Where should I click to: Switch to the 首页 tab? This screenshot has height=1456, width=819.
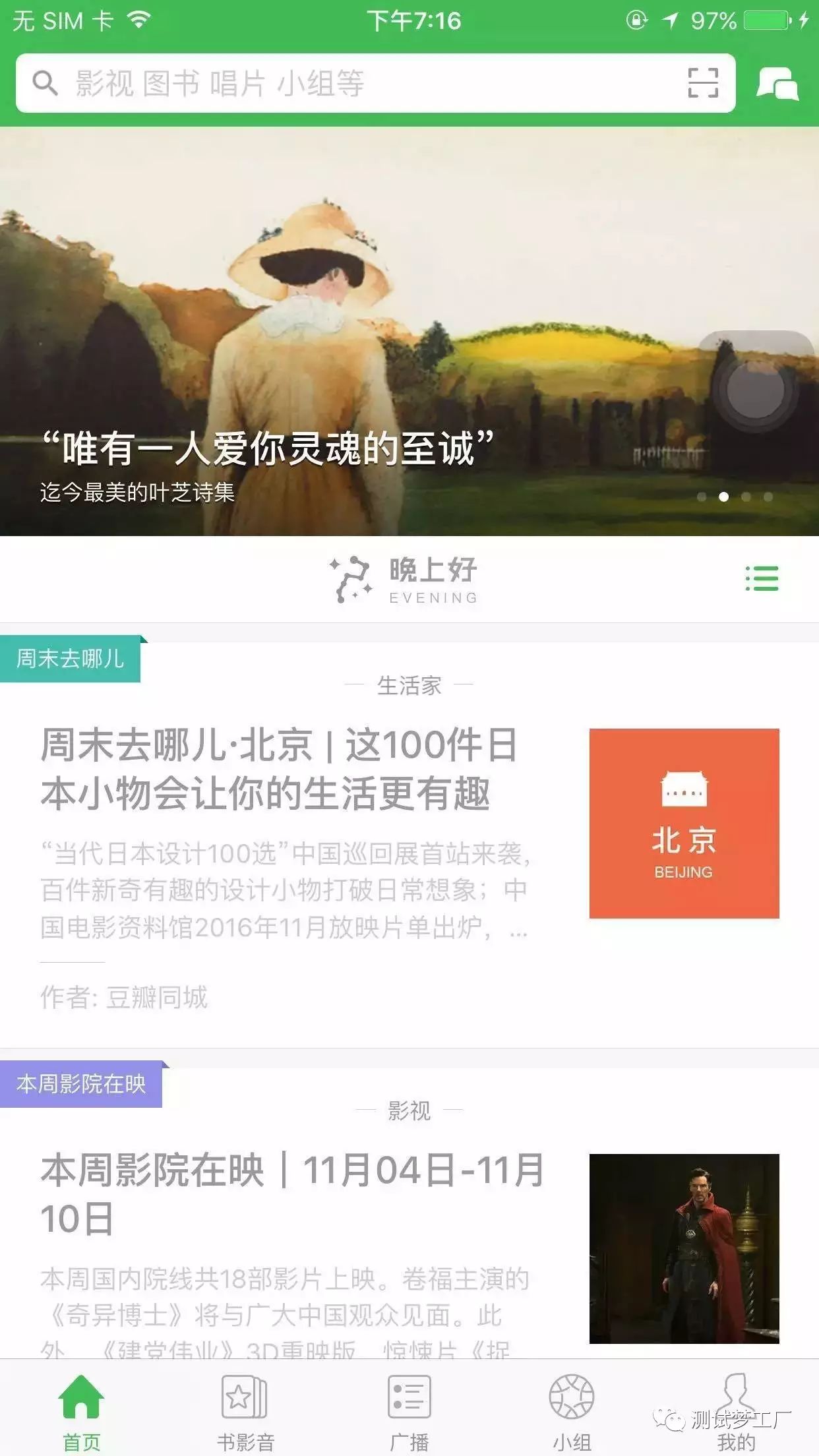[82, 1407]
